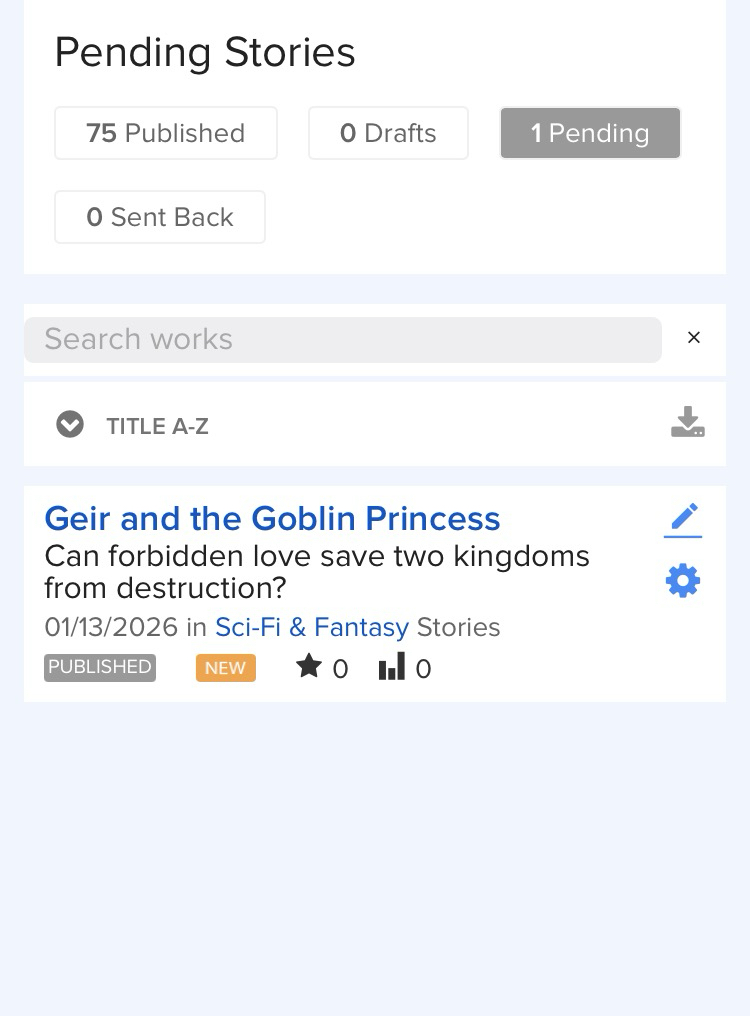
Task: Open the Sci-Fi & Fantasy category link
Action: pyautogui.click(x=311, y=627)
